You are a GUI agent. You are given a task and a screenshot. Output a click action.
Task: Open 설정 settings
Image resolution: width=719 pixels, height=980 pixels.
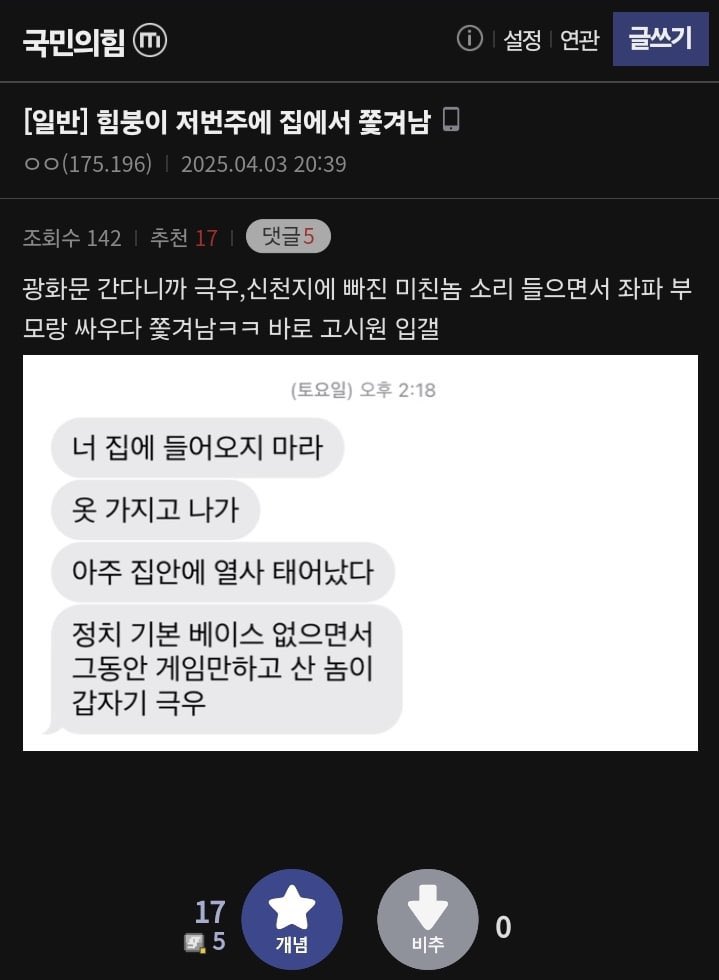522,40
